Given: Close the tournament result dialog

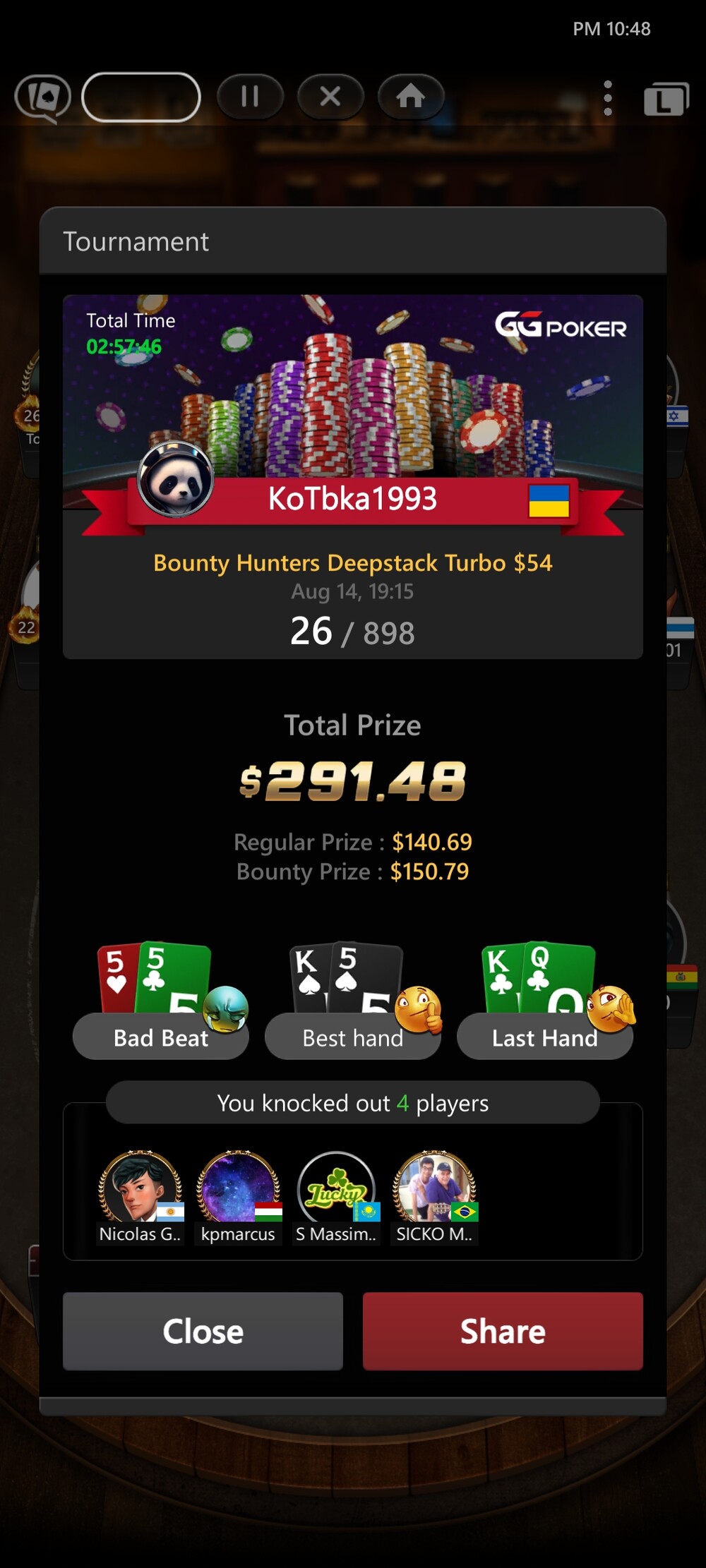Looking at the screenshot, I should 203,1331.
